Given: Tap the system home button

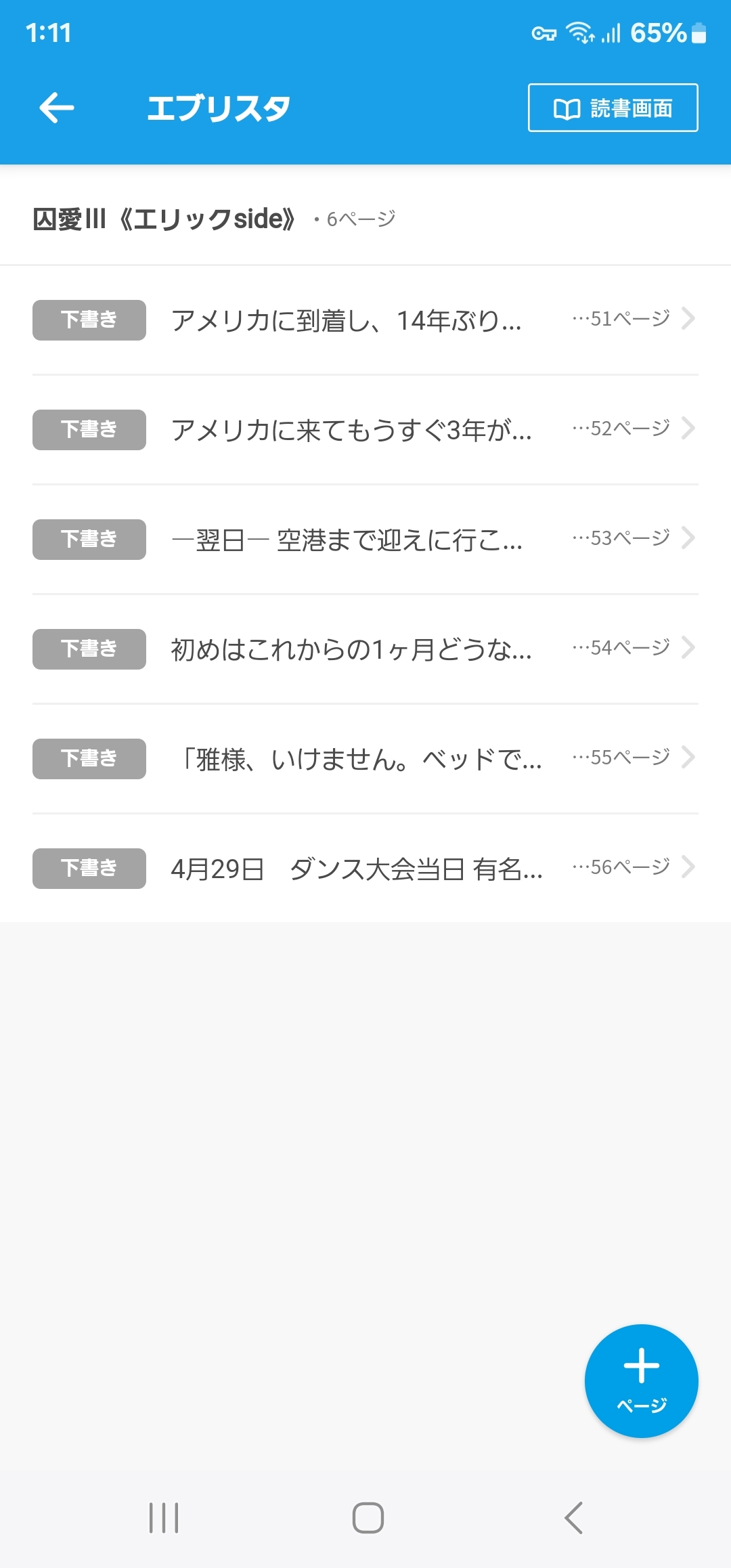Looking at the screenshot, I should 368,1517.
